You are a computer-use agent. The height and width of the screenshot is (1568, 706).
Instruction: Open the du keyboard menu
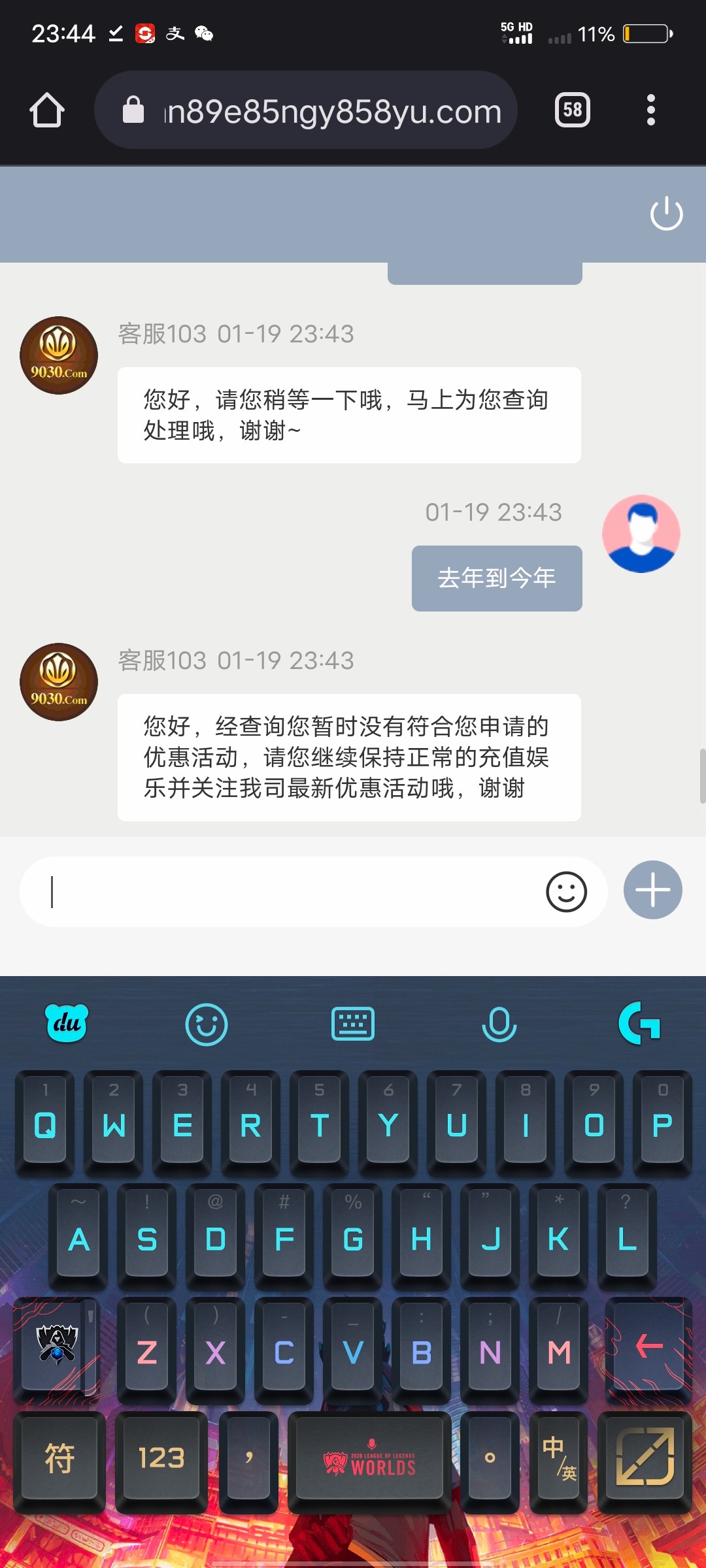pos(67,1024)
